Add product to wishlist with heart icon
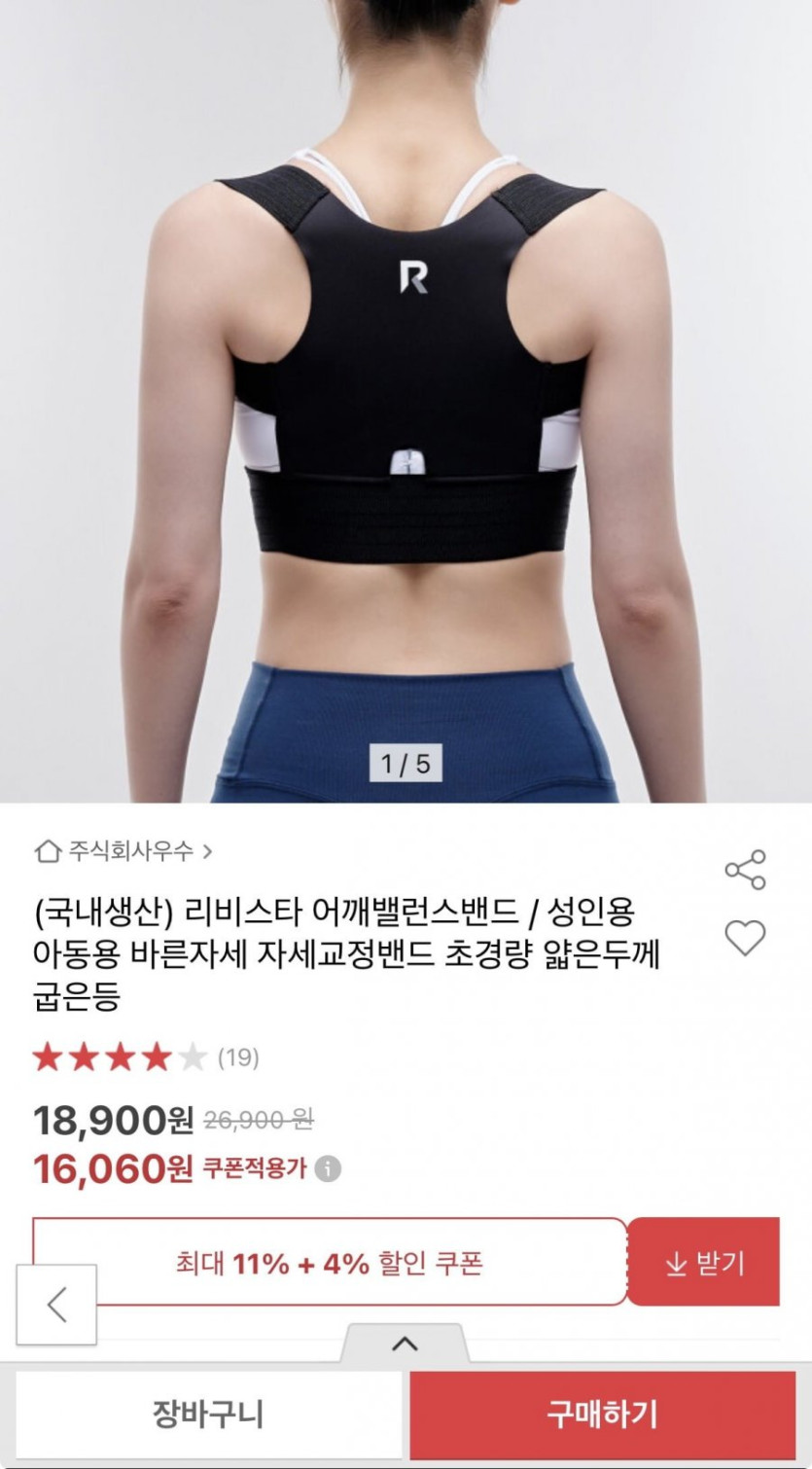 pos(745,938)
